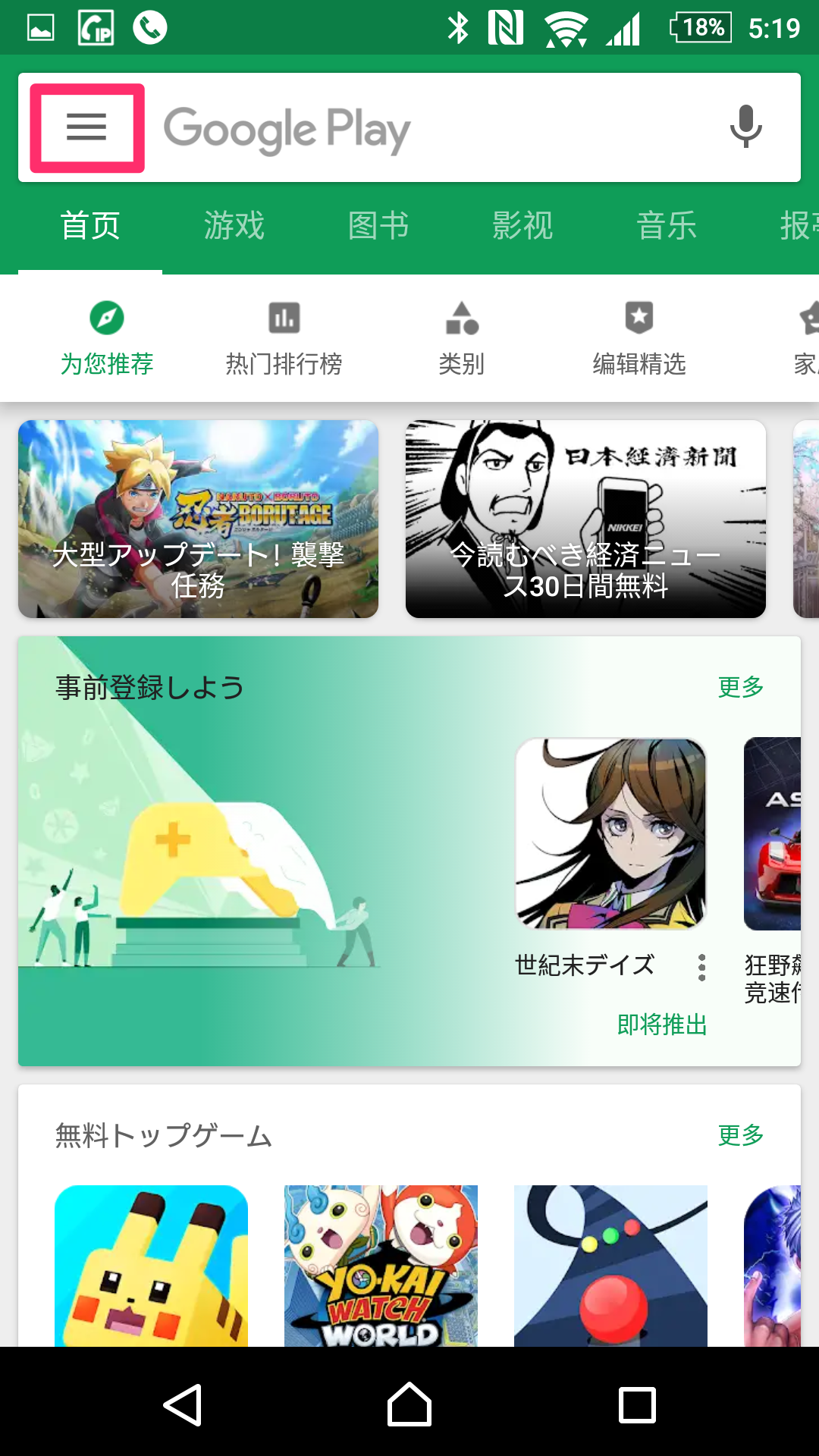Tap 更多 next to 無料トップゲーム
Screen dimensions: 819x1456
coord(740,1135)
